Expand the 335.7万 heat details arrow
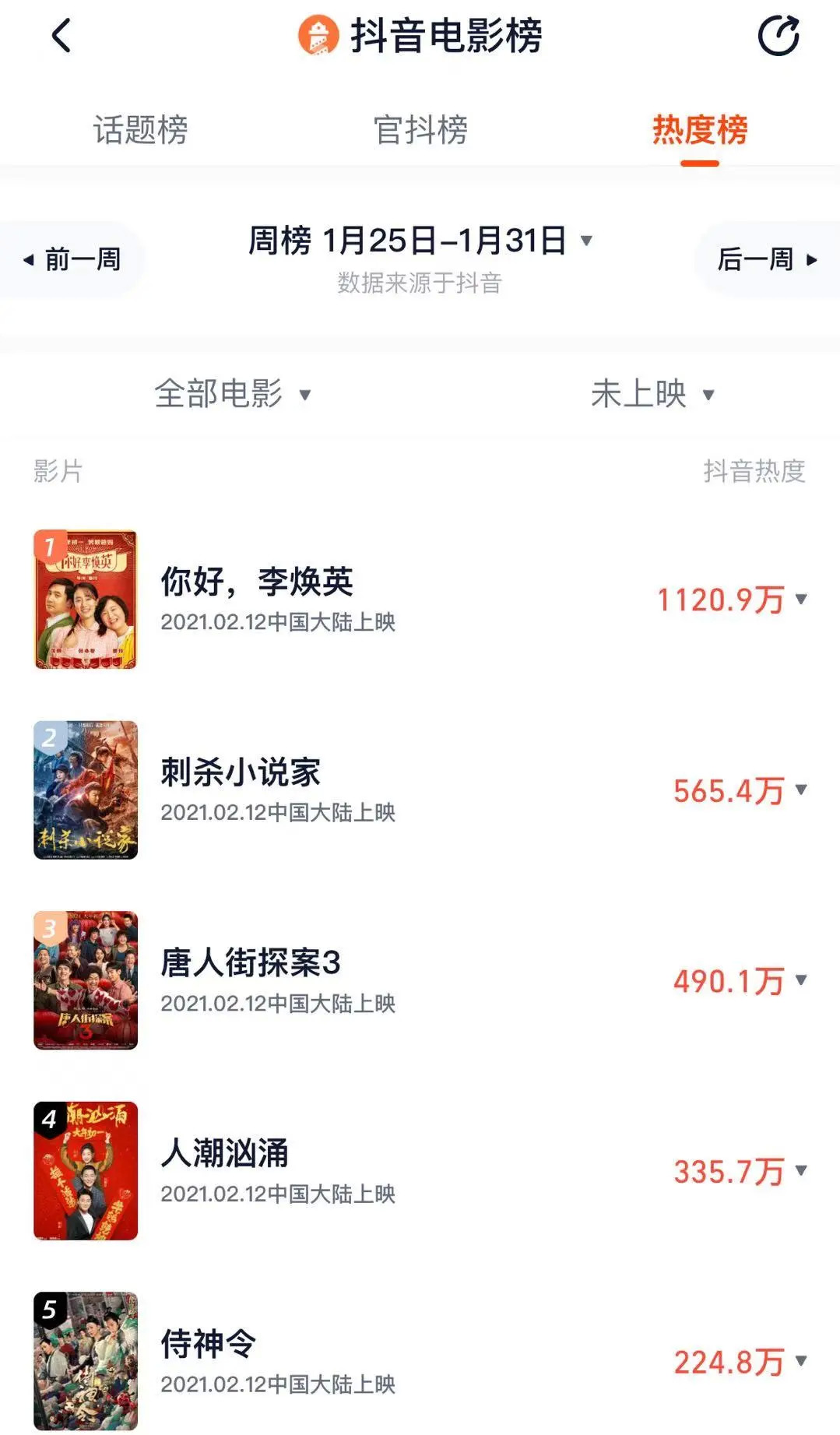840x1435 pixels. click(801, 1170)
